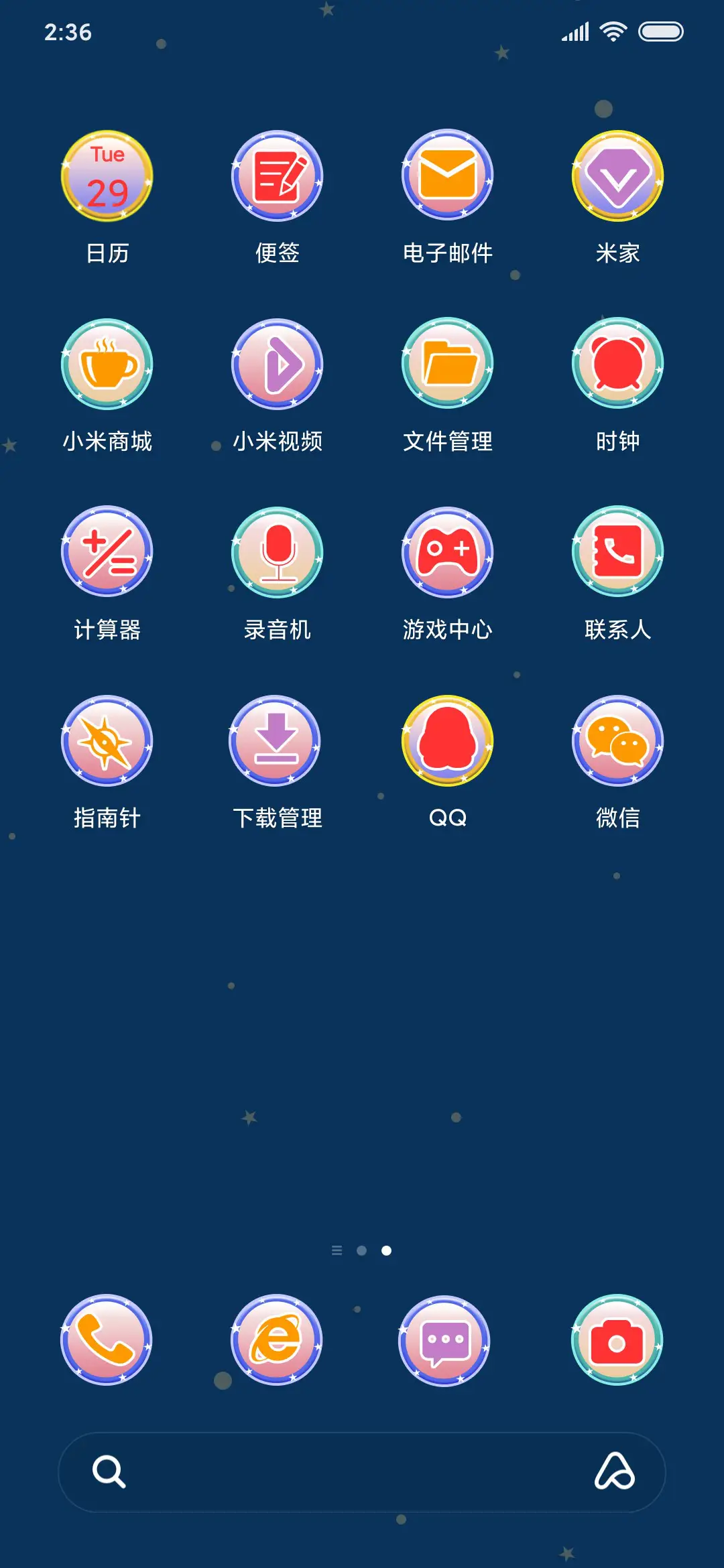Open the 时钟 clock app
Screen dimensions: 724x1568
tap(617, 364)
